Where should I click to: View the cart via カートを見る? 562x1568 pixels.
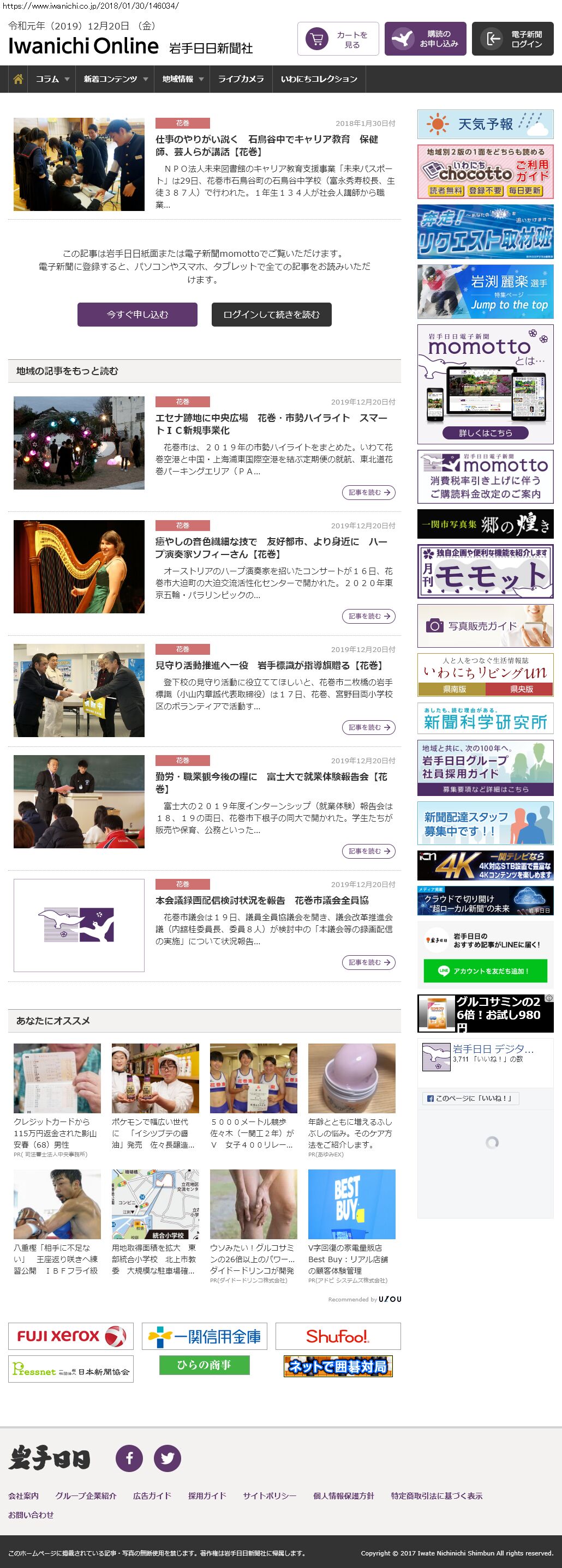pos(338,40)
